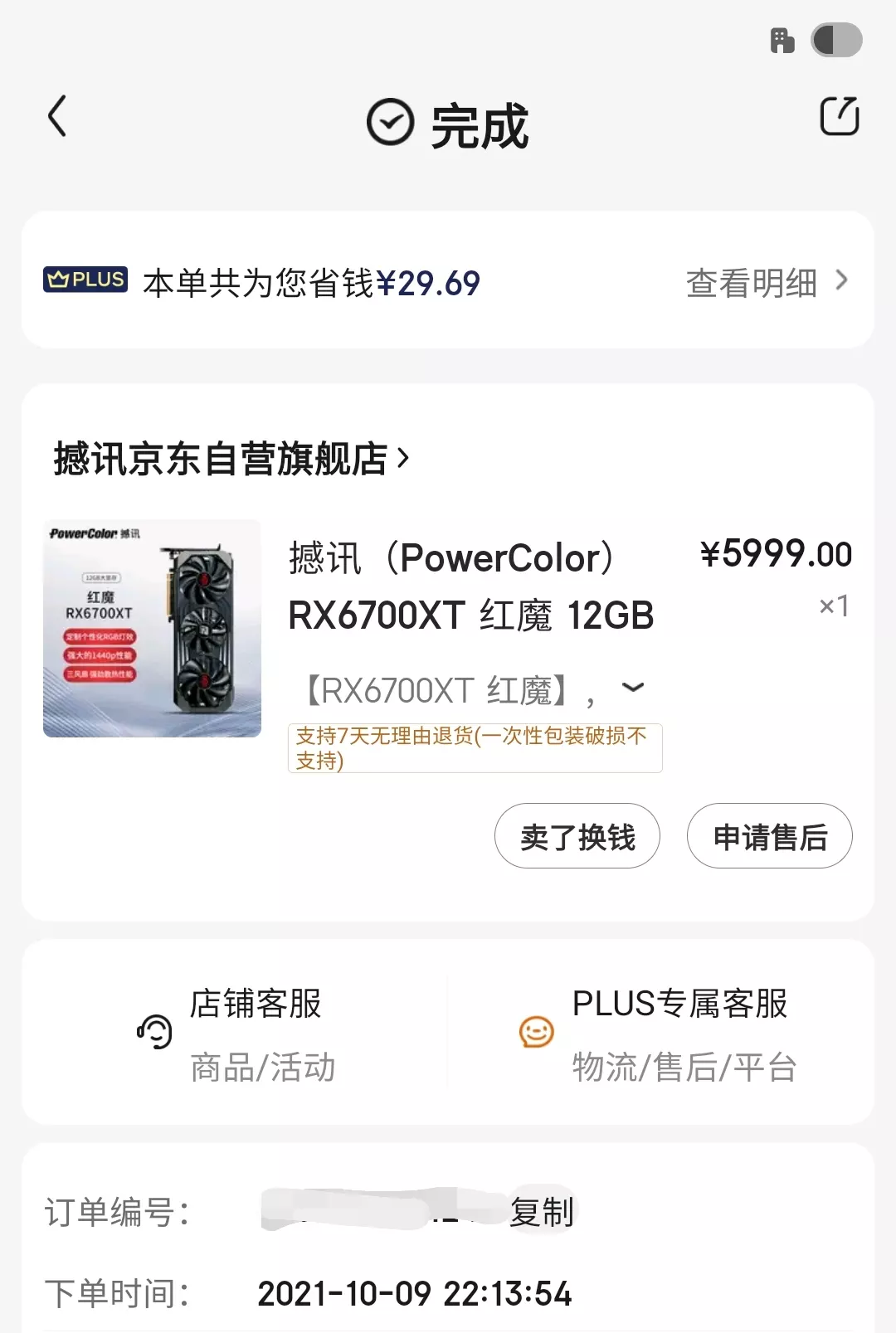This screenshot has width=896, height=1333.
Task: Click the 支持7天无理由退货 policy notice
Action: coord(475,747)
